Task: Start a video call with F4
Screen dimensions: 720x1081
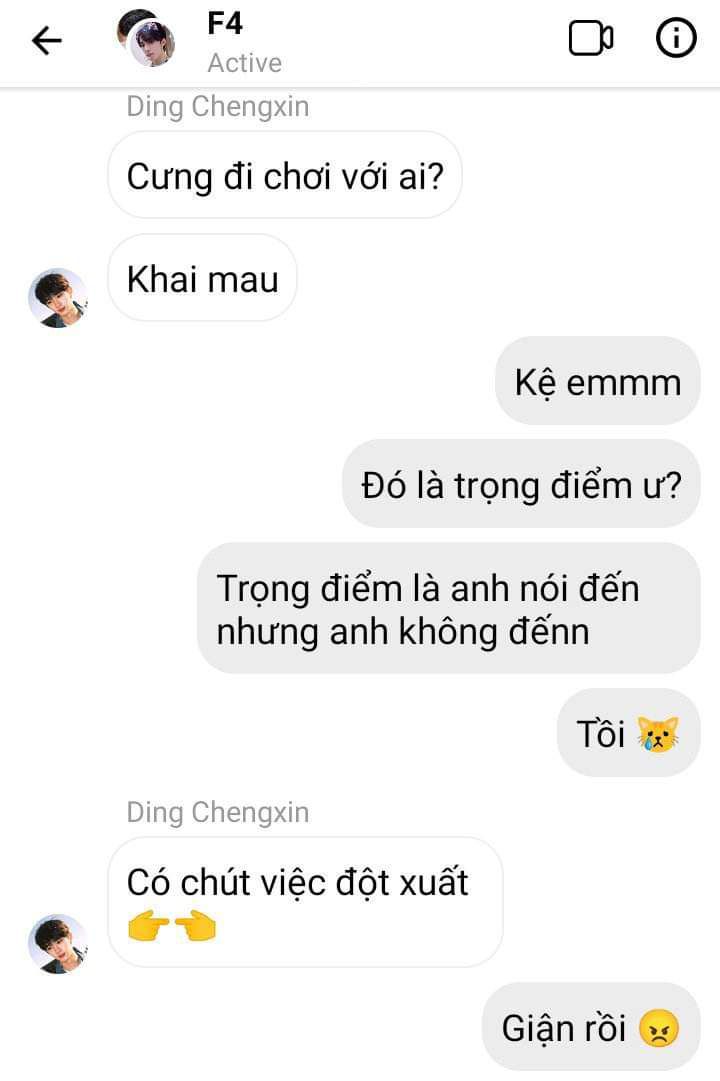Action: (x=590, y=39)
